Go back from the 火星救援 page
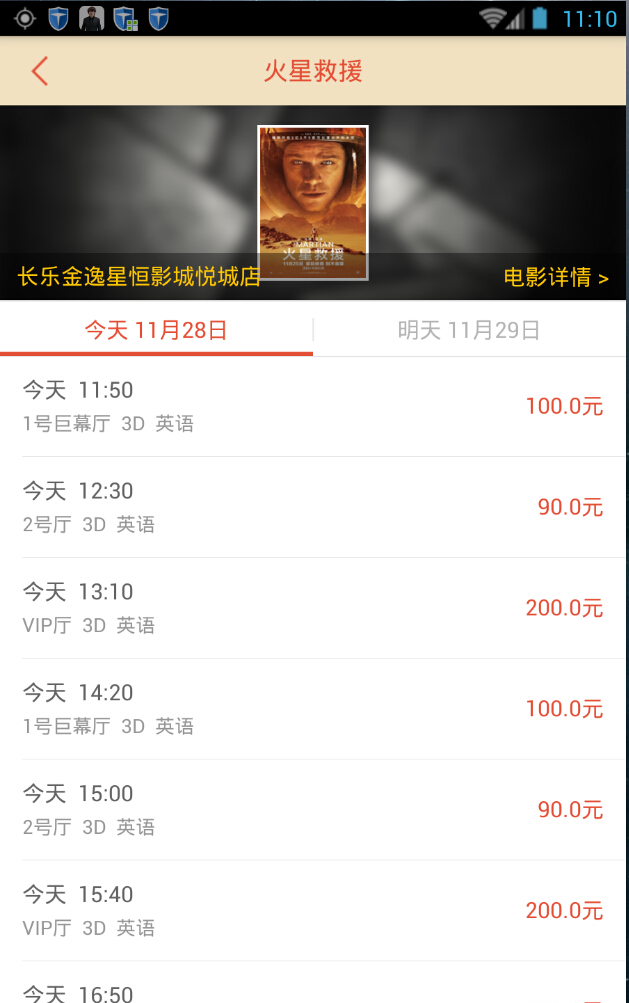Image resolution: width=629 pixels, height=1003 pixels. 40,71
